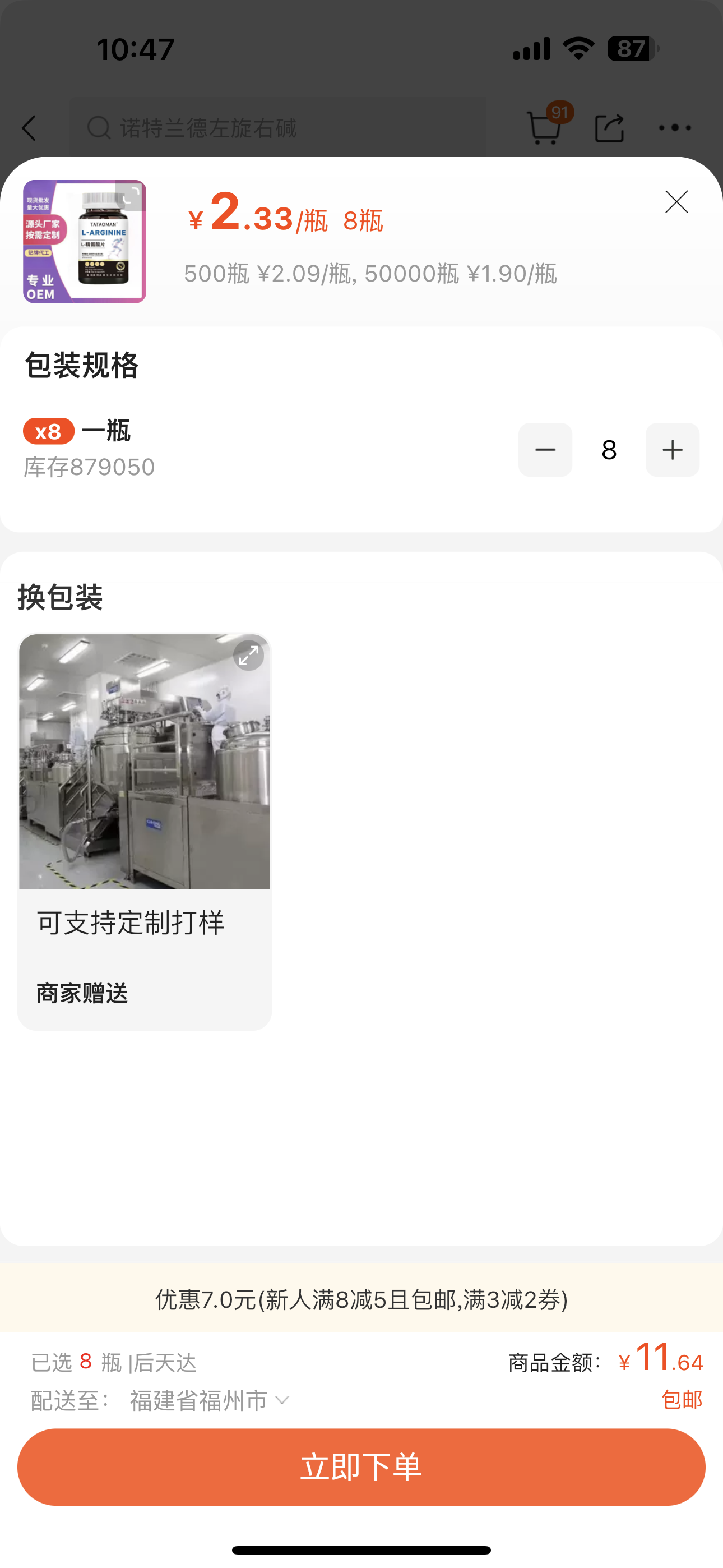
Task: Increase bottle quantity with plus button
Action: click(x=672, y=450)
